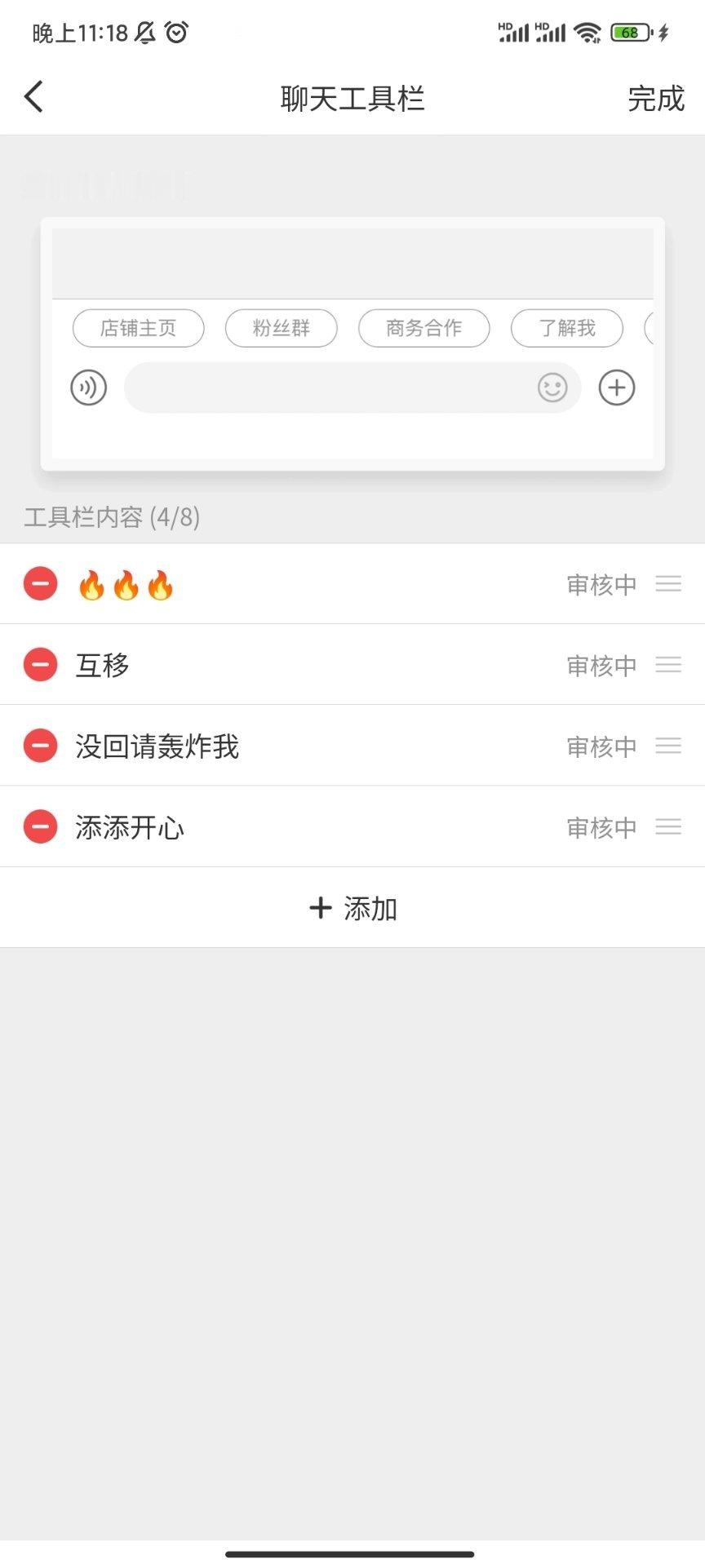Remove the 互移 toolbar item

[x=40, y=664]
